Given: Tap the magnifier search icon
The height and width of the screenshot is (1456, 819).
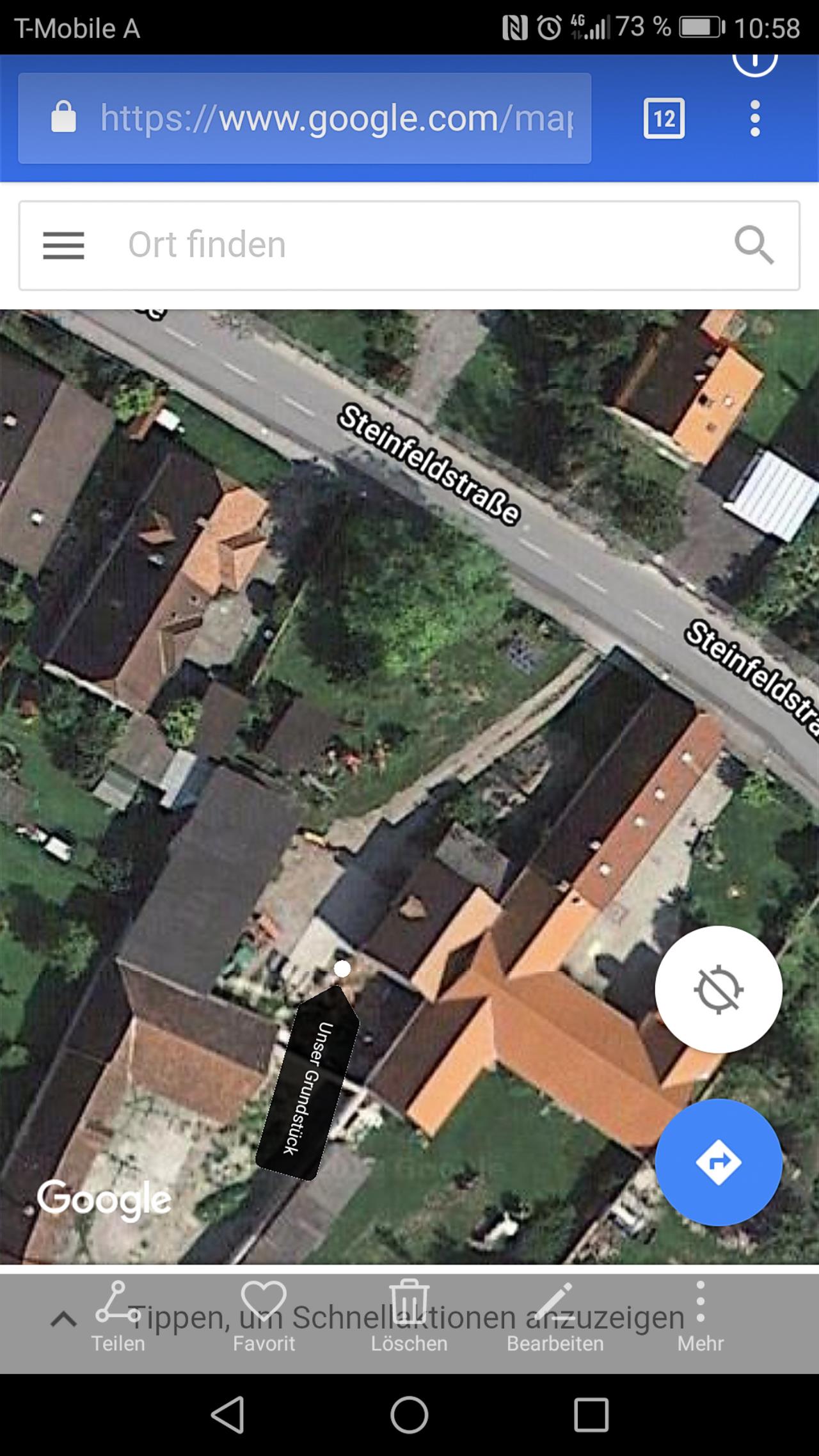Looking at the screenshot, I should coord(754,245).
